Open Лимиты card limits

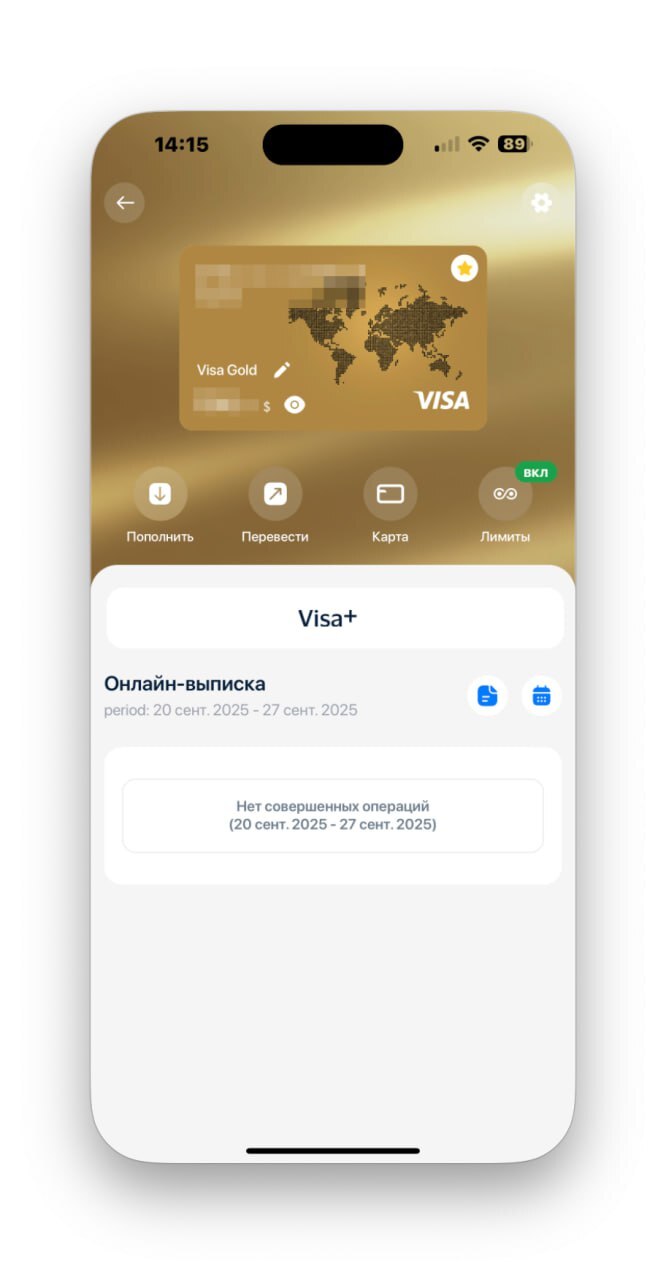[x=505, y=494]
